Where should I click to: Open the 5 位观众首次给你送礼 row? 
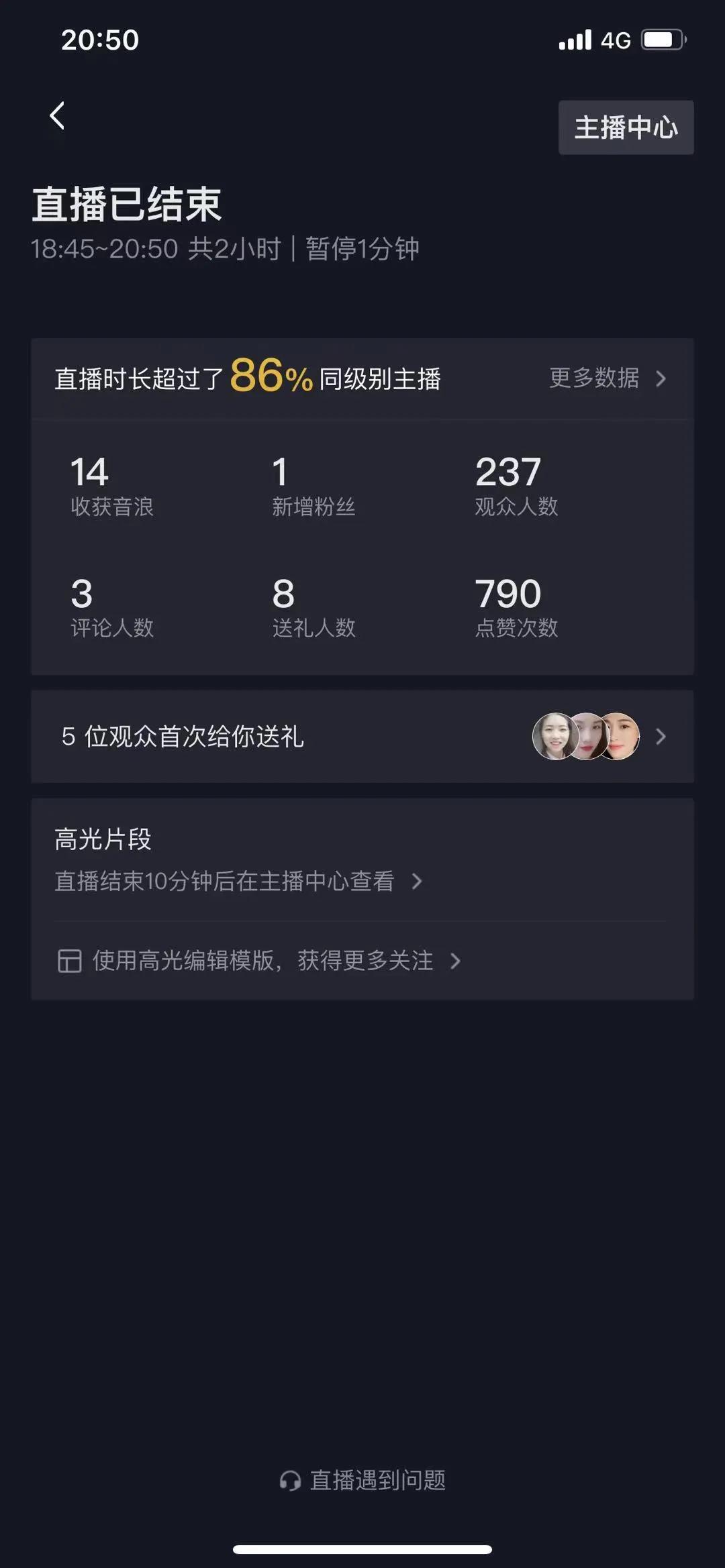[362, 736]
